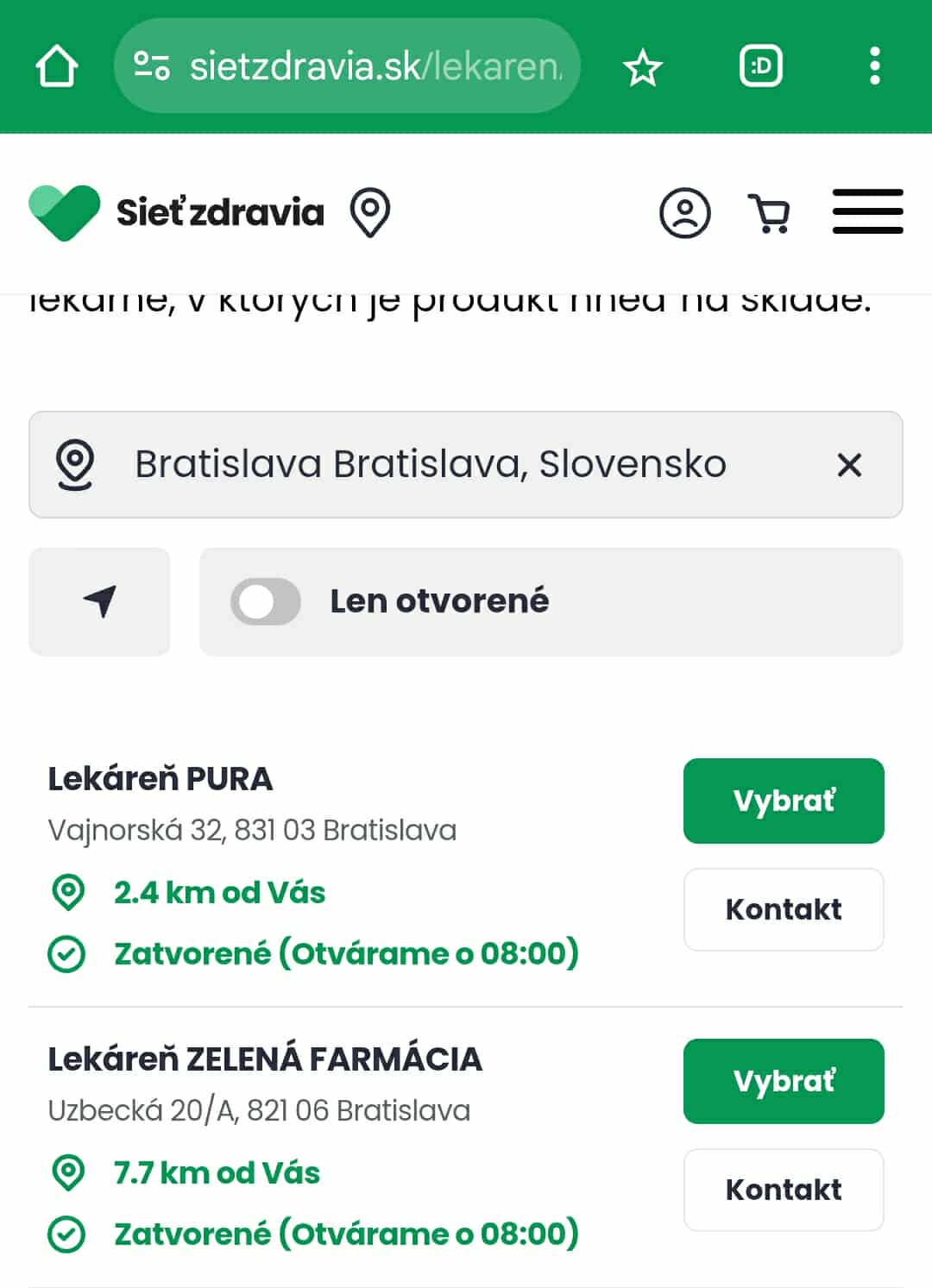This screenshot has width=932, height=1288.
Task: Enable the Len otvorené filter
Action: click(x=266, y=601)
